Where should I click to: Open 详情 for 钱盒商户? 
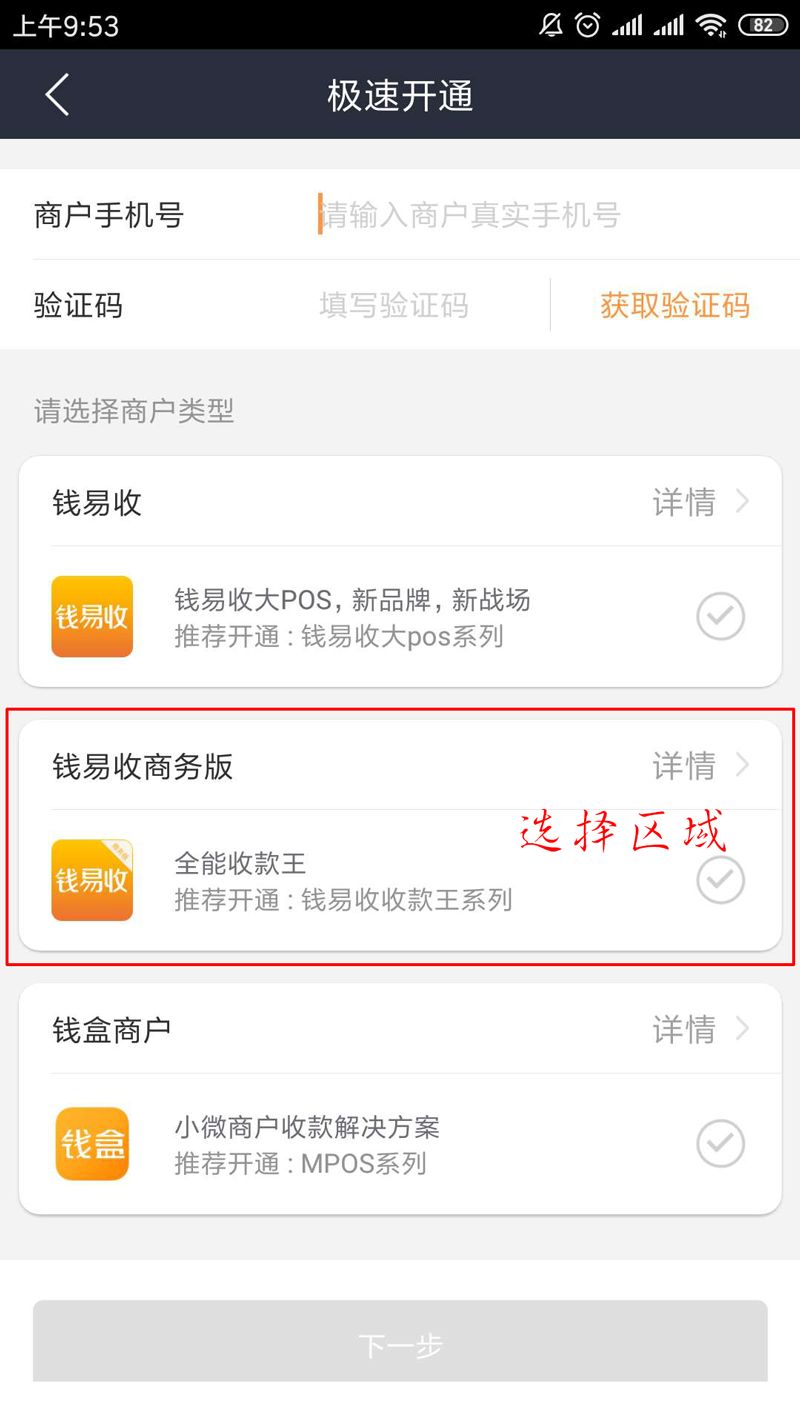700,1029
